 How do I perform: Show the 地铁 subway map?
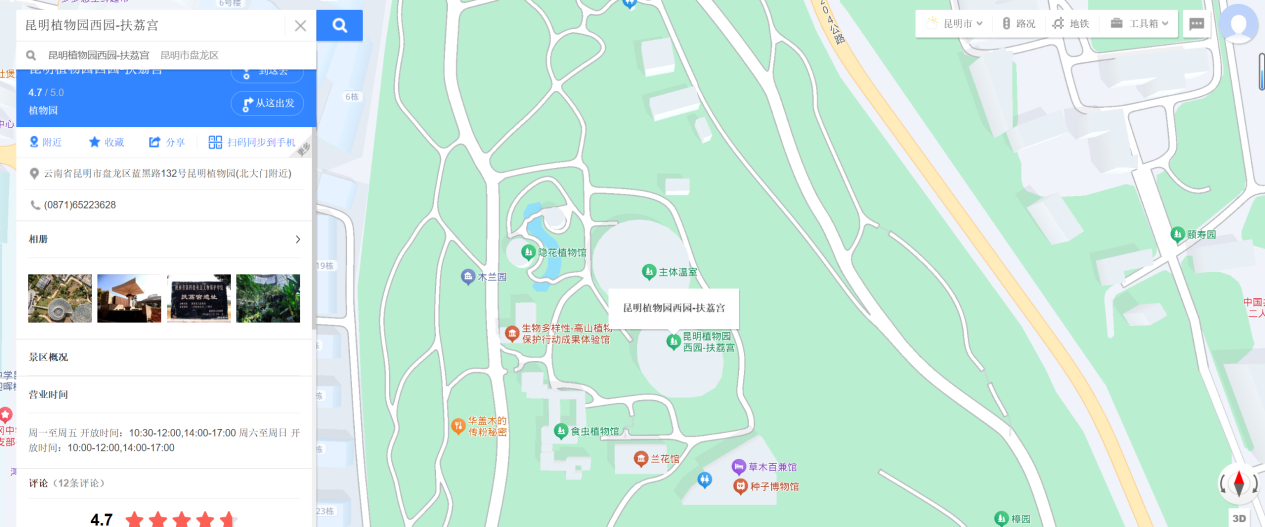[x=1071, y=23]
